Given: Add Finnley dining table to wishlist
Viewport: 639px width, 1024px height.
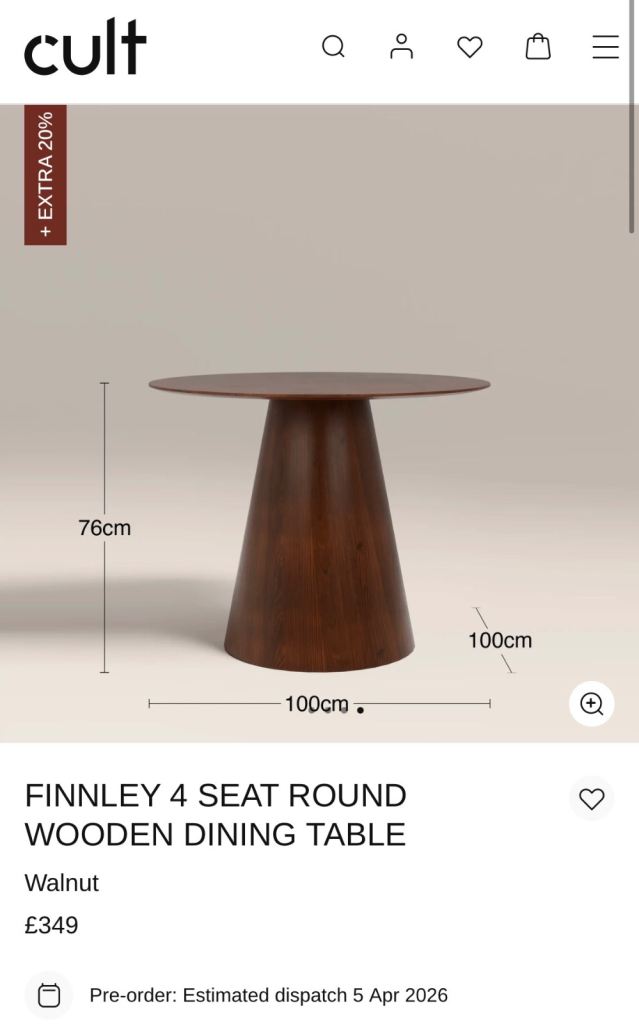Looking at the screenshot, I should pos(592,799).
